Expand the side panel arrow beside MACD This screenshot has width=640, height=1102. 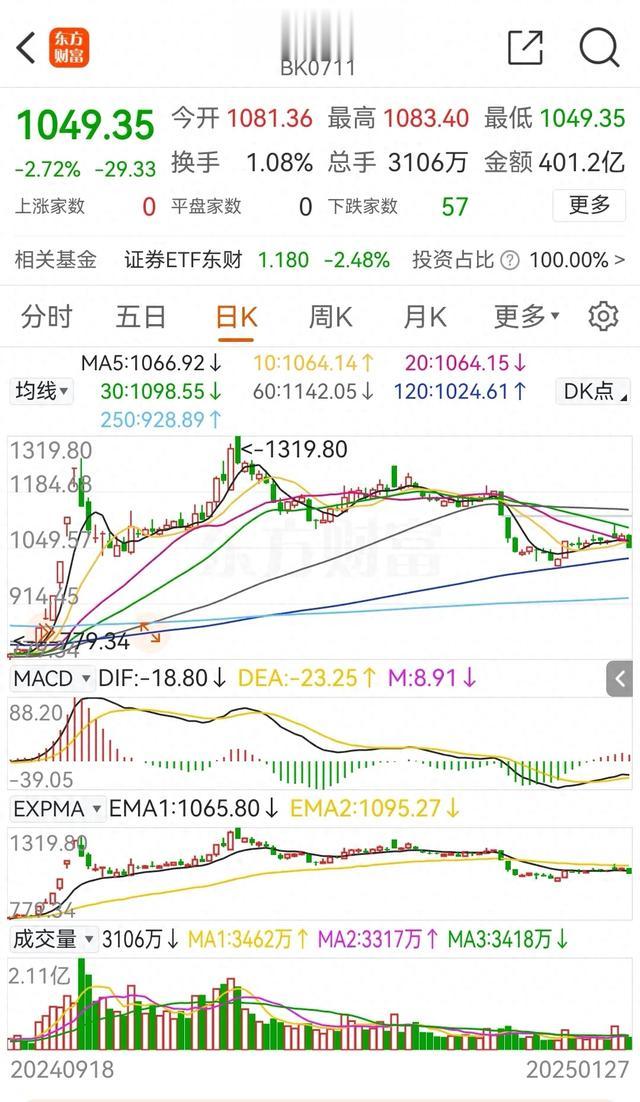[620, 679]
